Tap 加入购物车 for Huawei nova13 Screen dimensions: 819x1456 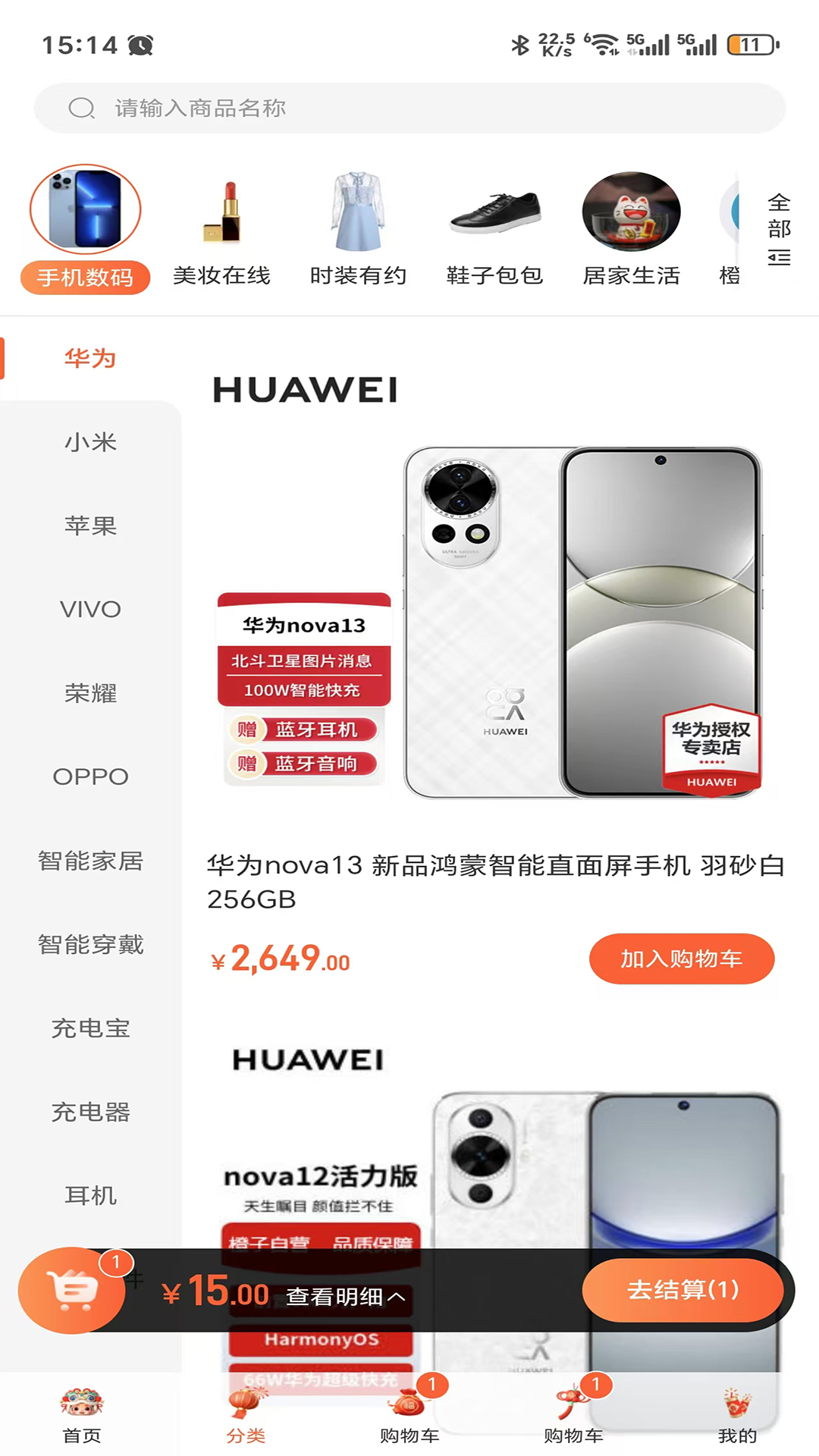(x=682, y=959)
